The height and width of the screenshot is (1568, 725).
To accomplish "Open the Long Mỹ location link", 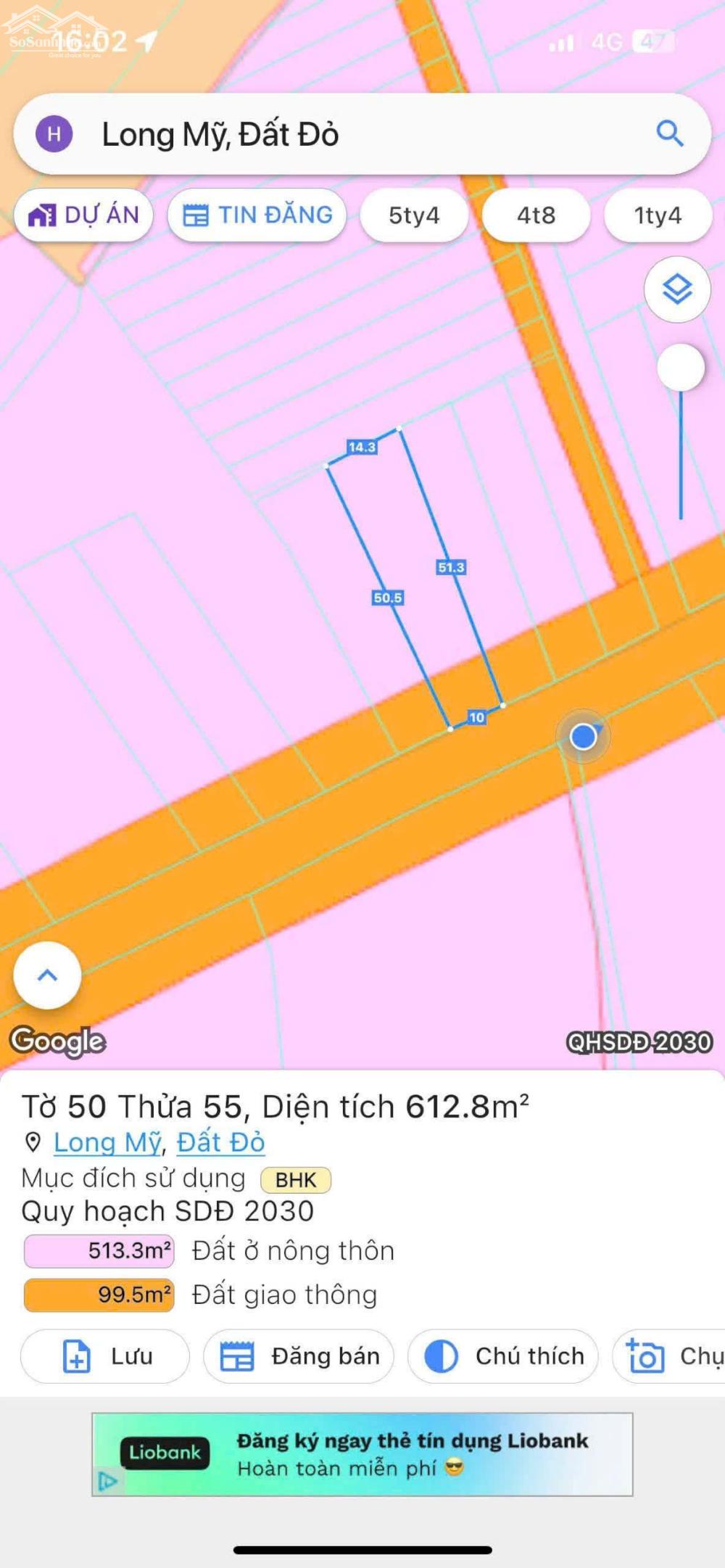I will 107,1142.
